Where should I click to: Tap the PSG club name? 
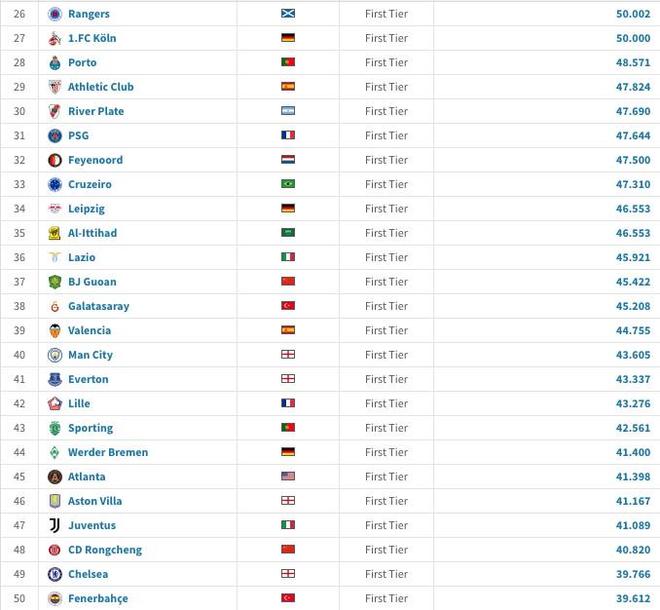[78, 135]
